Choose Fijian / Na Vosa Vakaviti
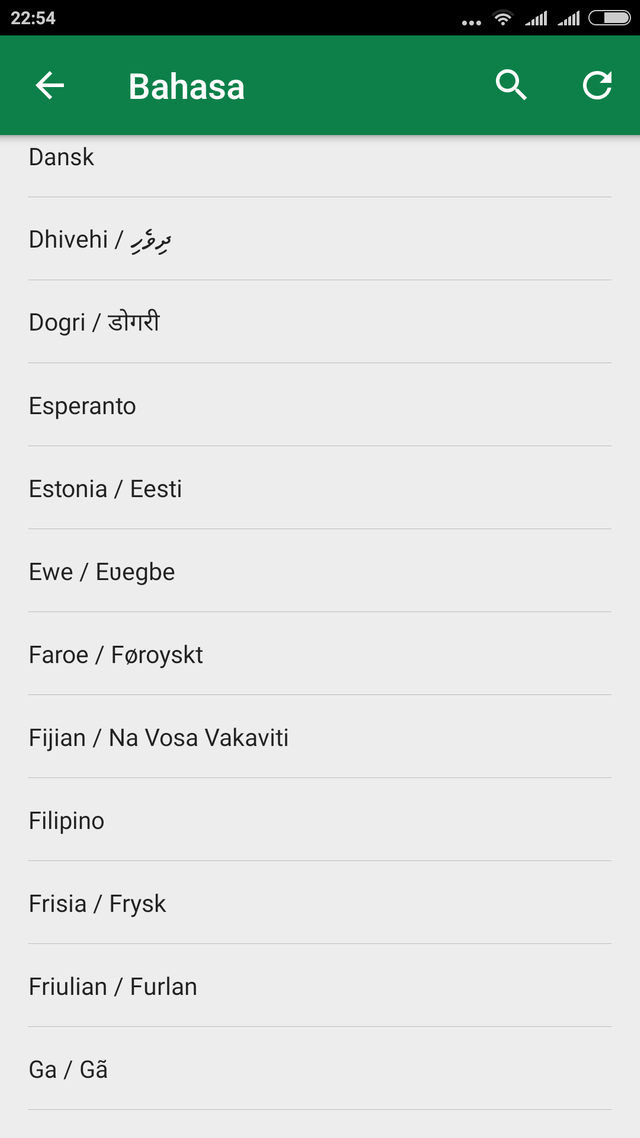The width and height of the screenshot is (640, 1138). (320, 737)
